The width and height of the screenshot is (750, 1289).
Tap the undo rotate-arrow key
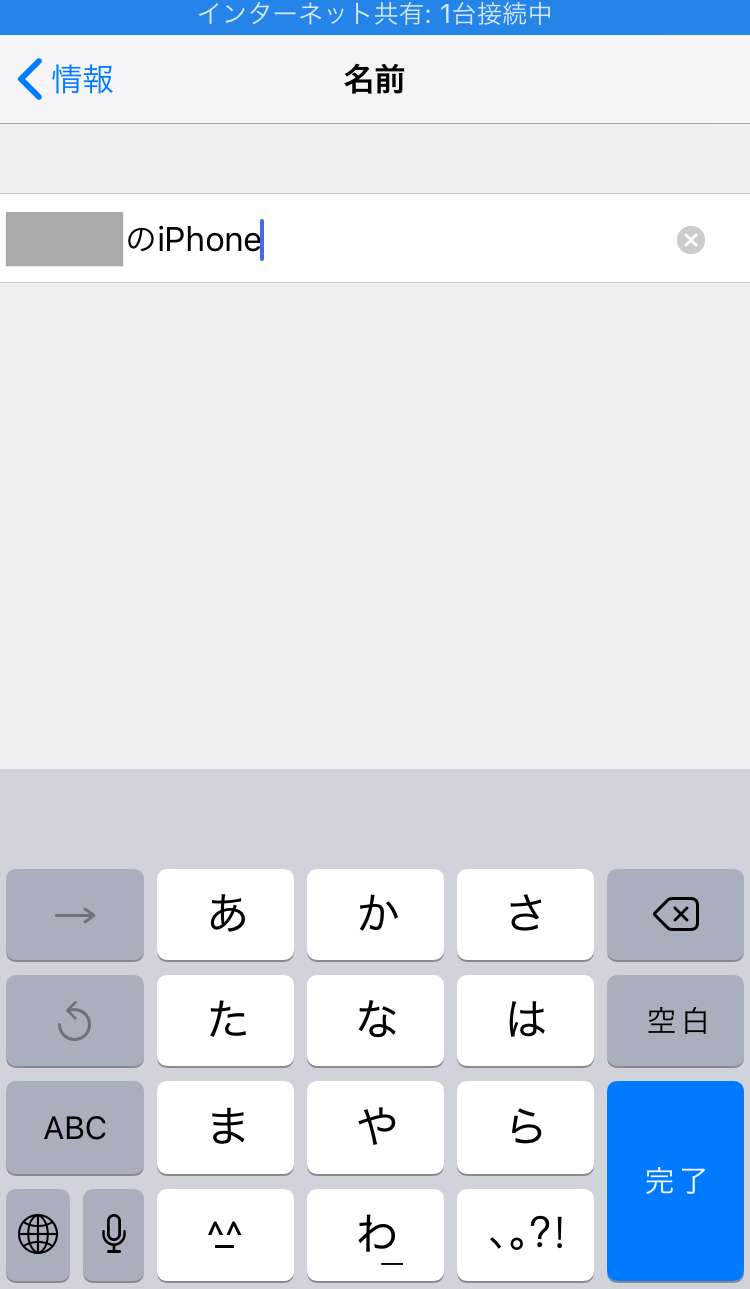(x=75, y=1020)
